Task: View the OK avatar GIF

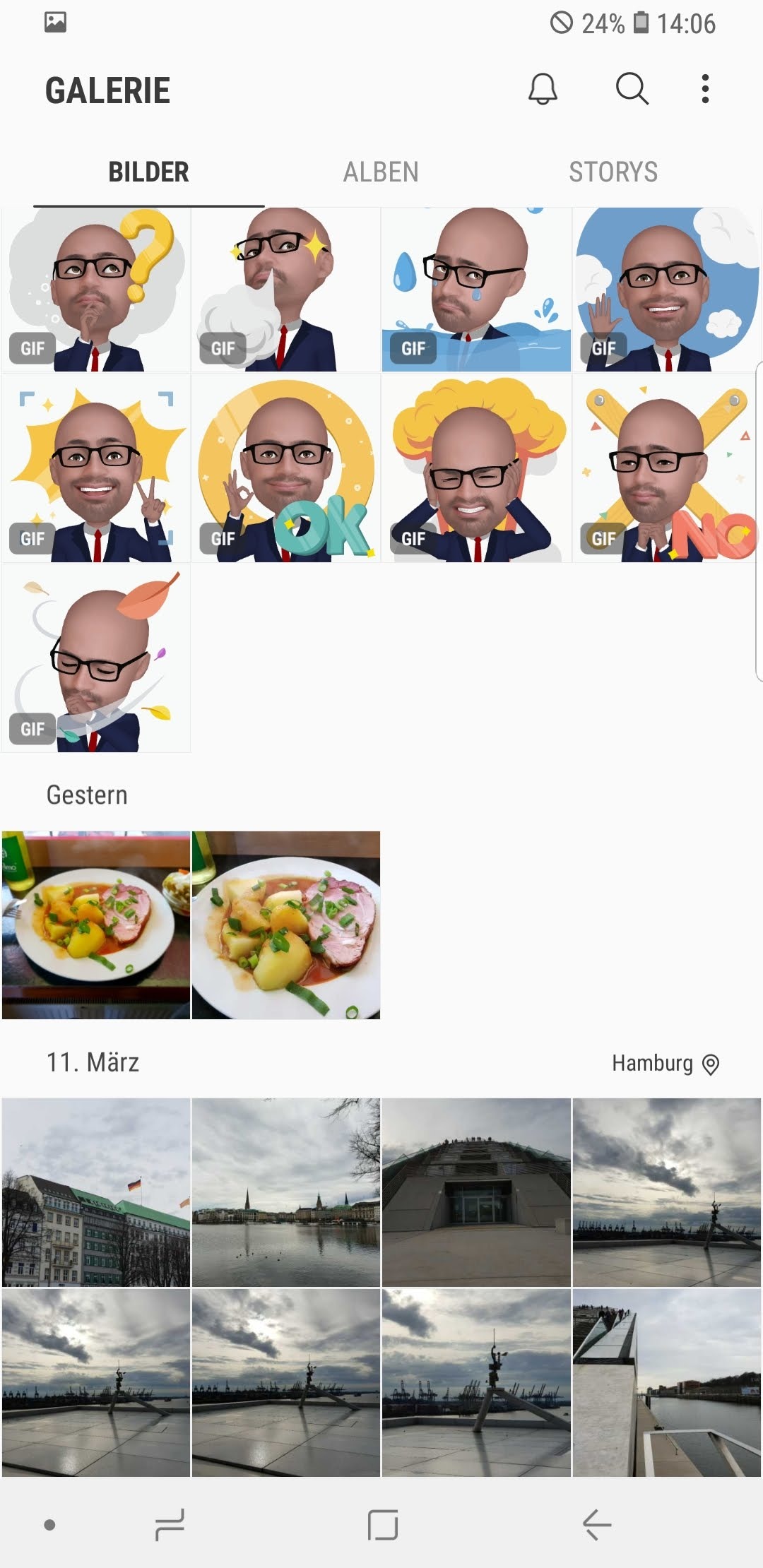Action: coord(286,468)
